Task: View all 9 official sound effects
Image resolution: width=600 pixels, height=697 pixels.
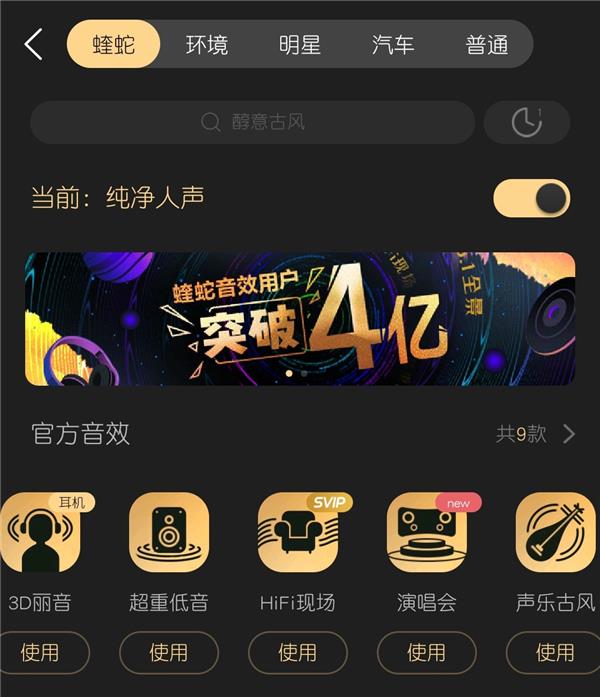Action: 536,434
